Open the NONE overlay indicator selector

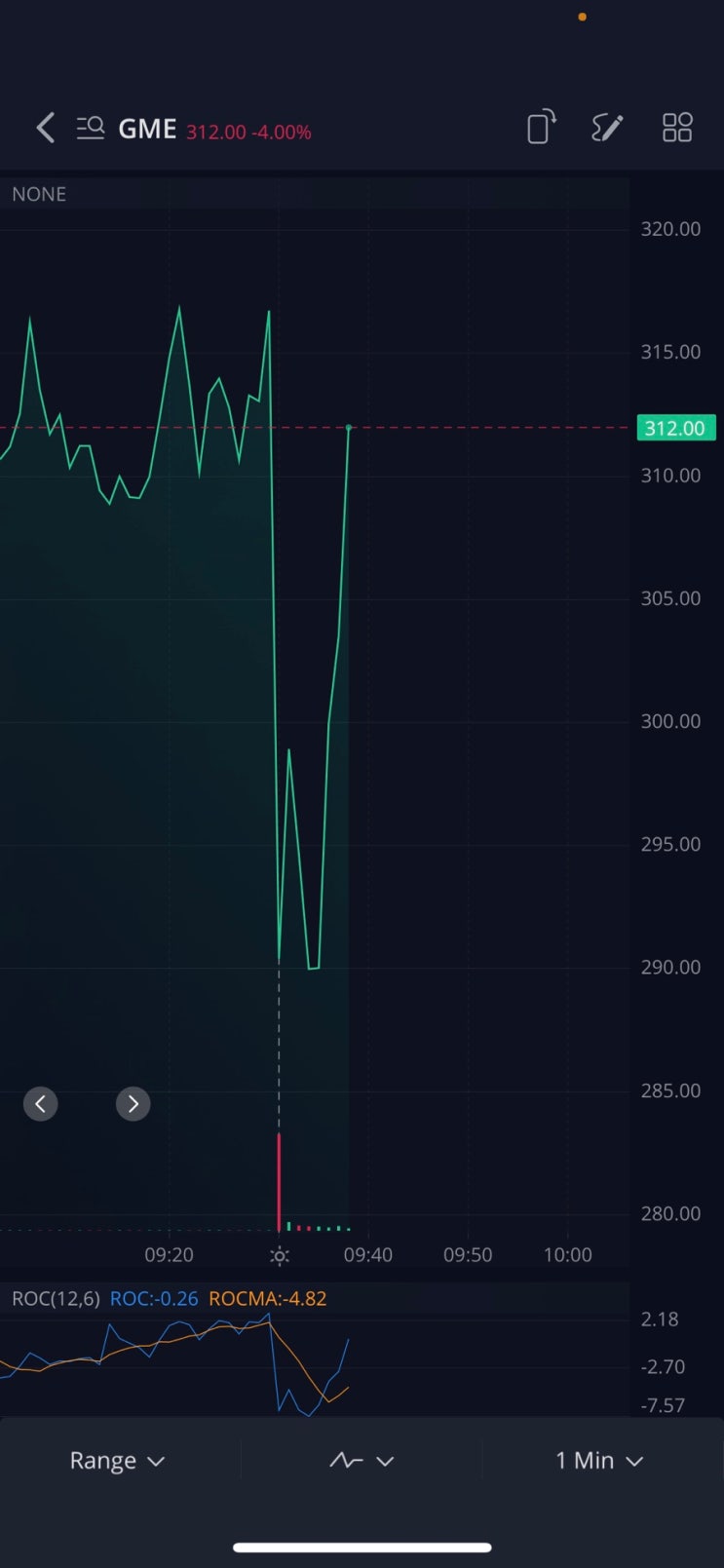(39, 194)
